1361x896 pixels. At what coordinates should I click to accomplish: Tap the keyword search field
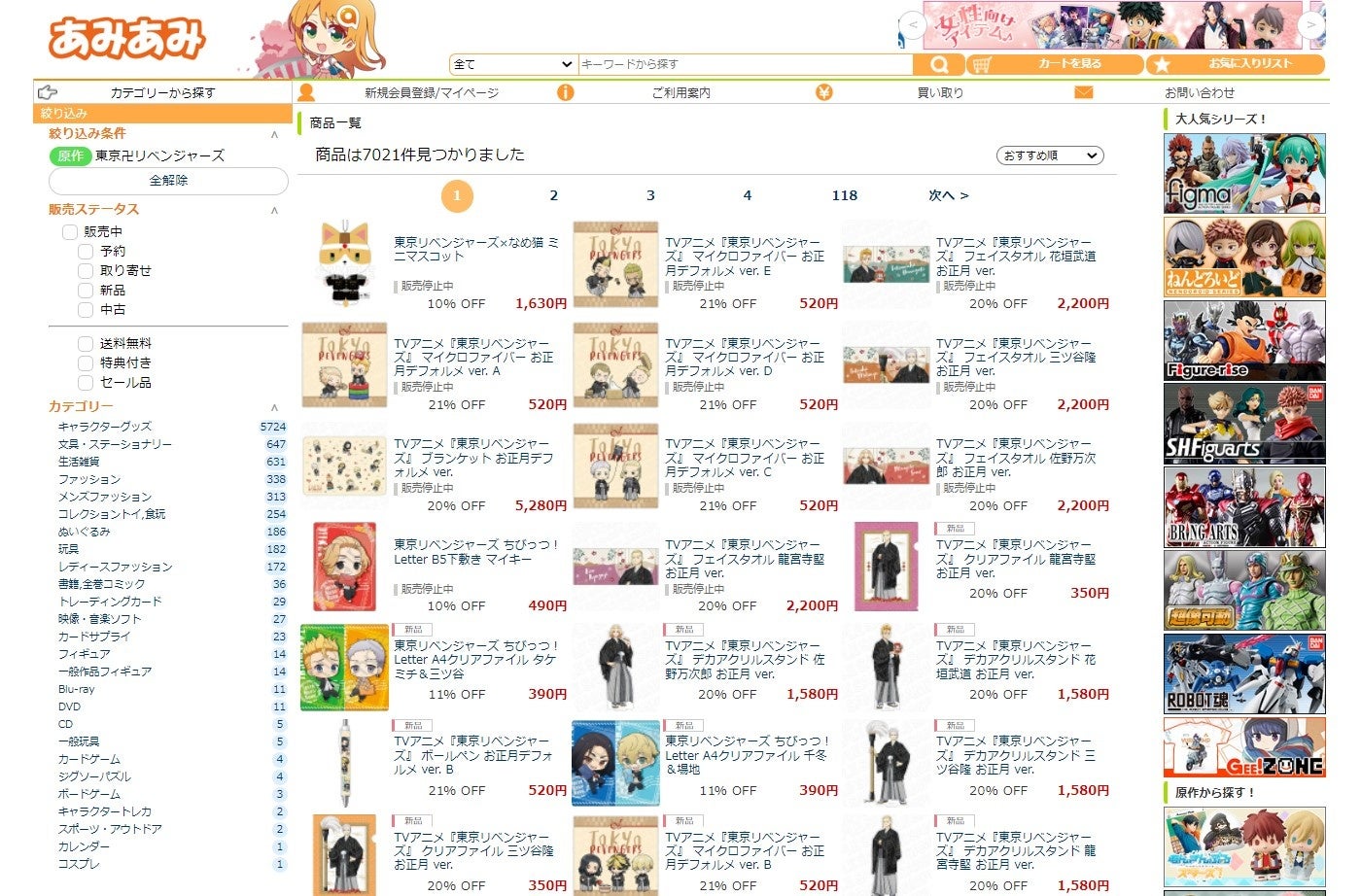pyautogui.click(x=744, y=64)
